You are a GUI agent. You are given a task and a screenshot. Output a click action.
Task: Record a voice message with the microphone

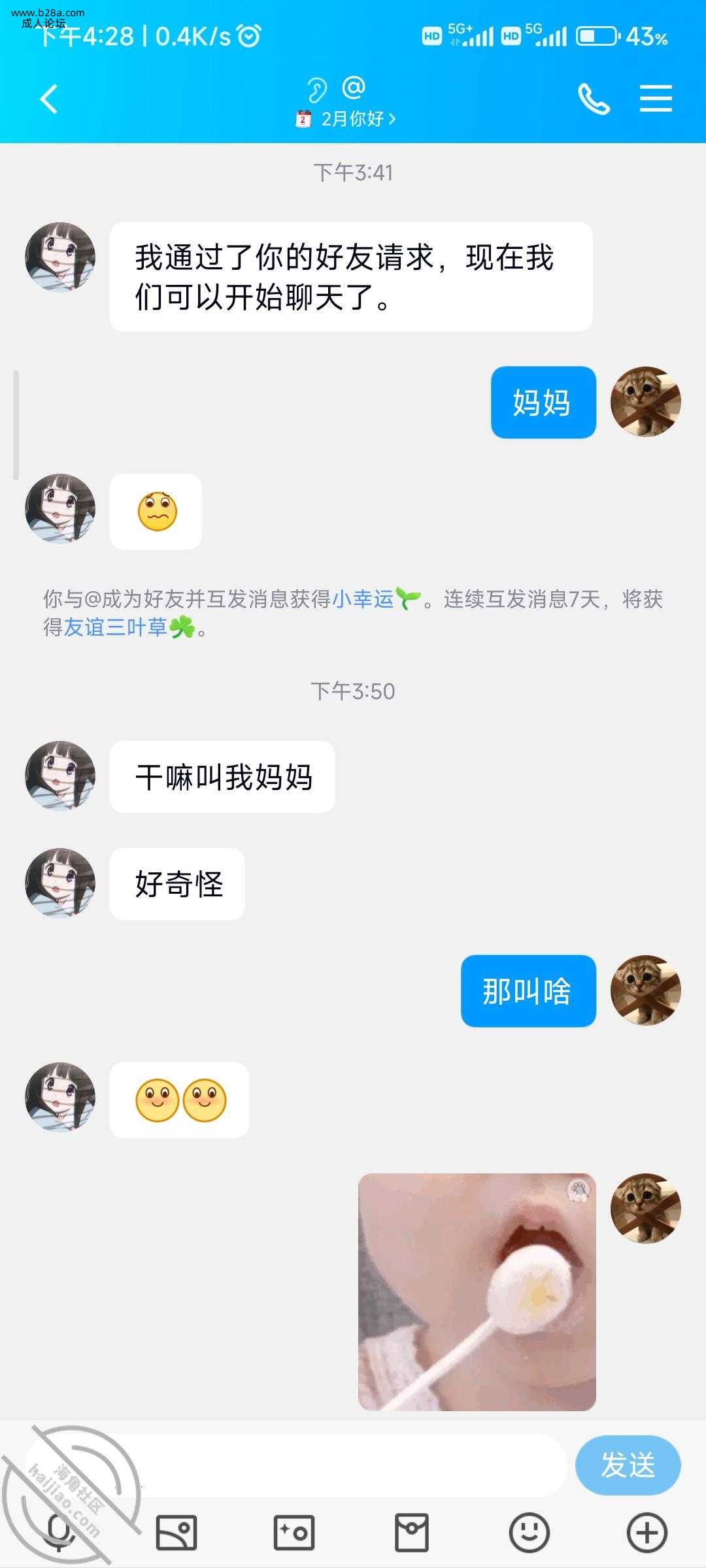point(59,1532)
